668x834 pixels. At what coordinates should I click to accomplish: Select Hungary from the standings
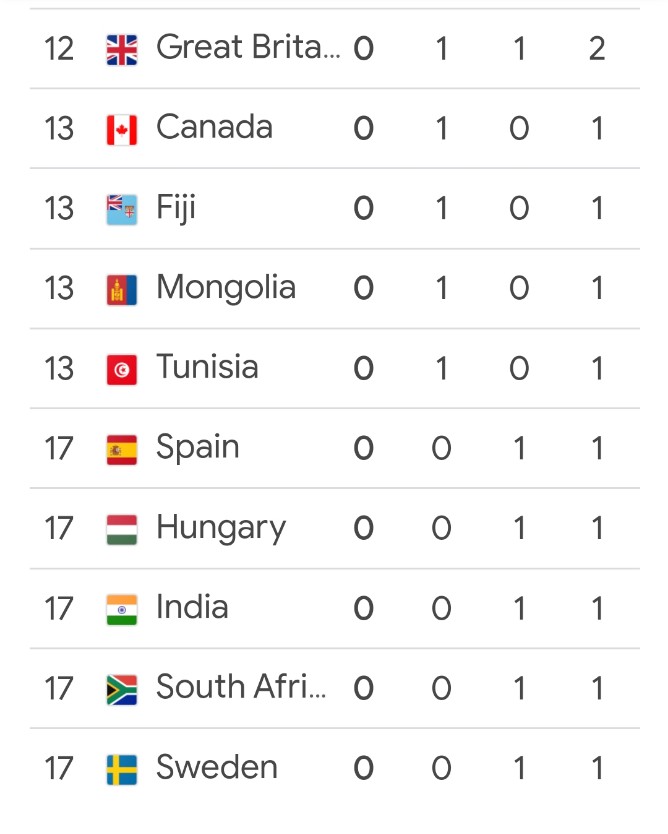click(220, 528)
